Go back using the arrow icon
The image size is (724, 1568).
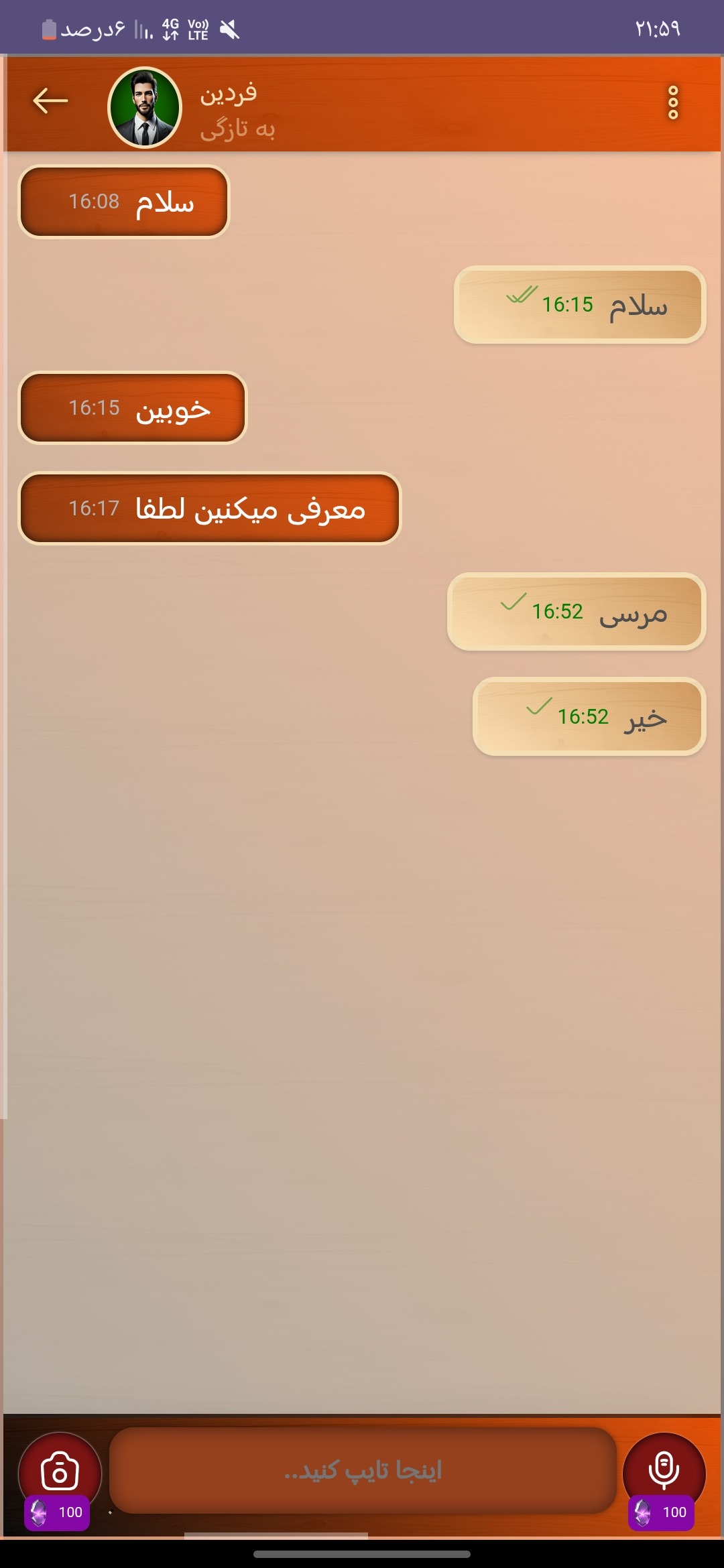(x=50, y=101)
